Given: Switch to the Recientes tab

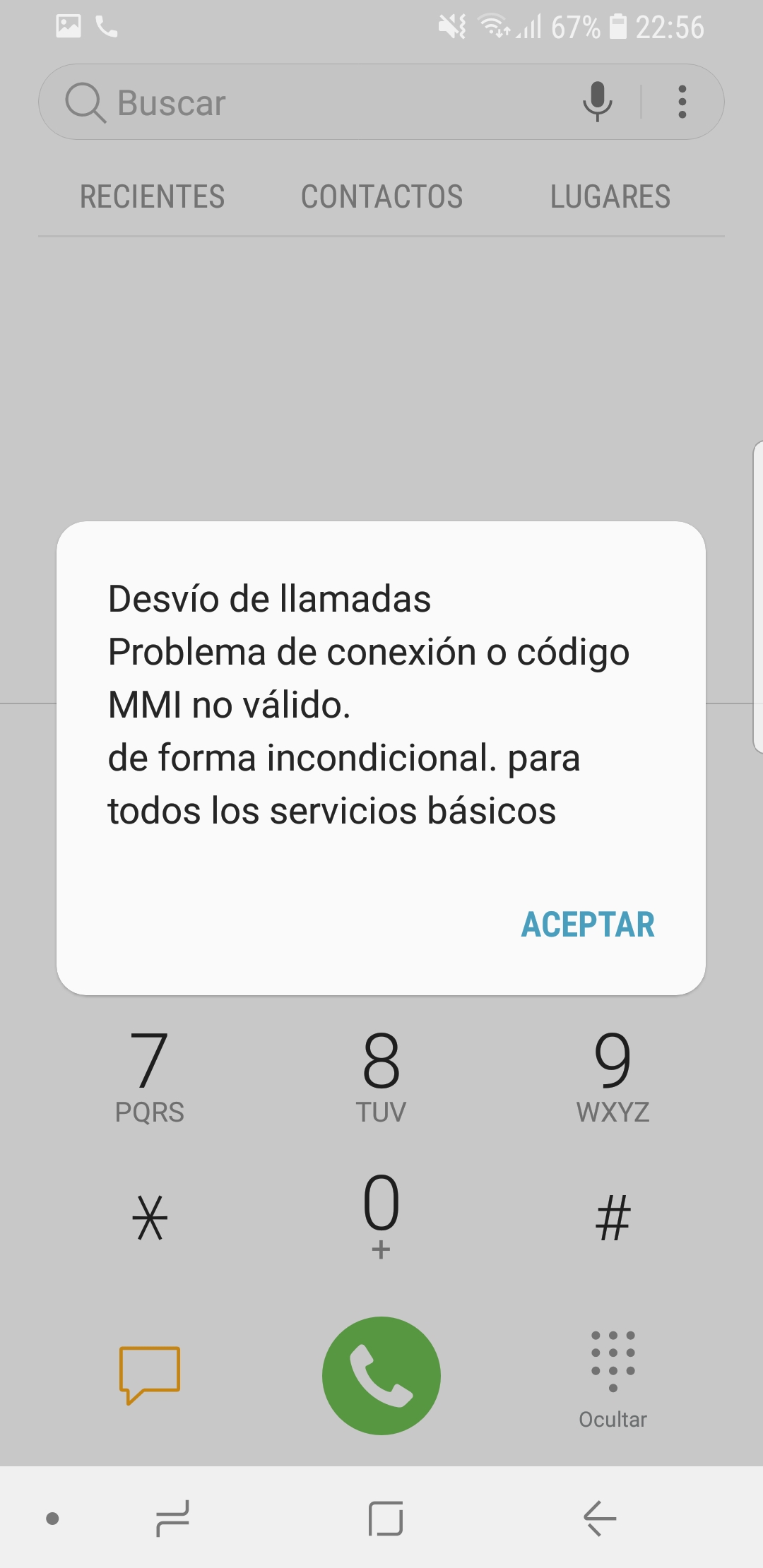Looking at the screenshot, I should (152, 197).
